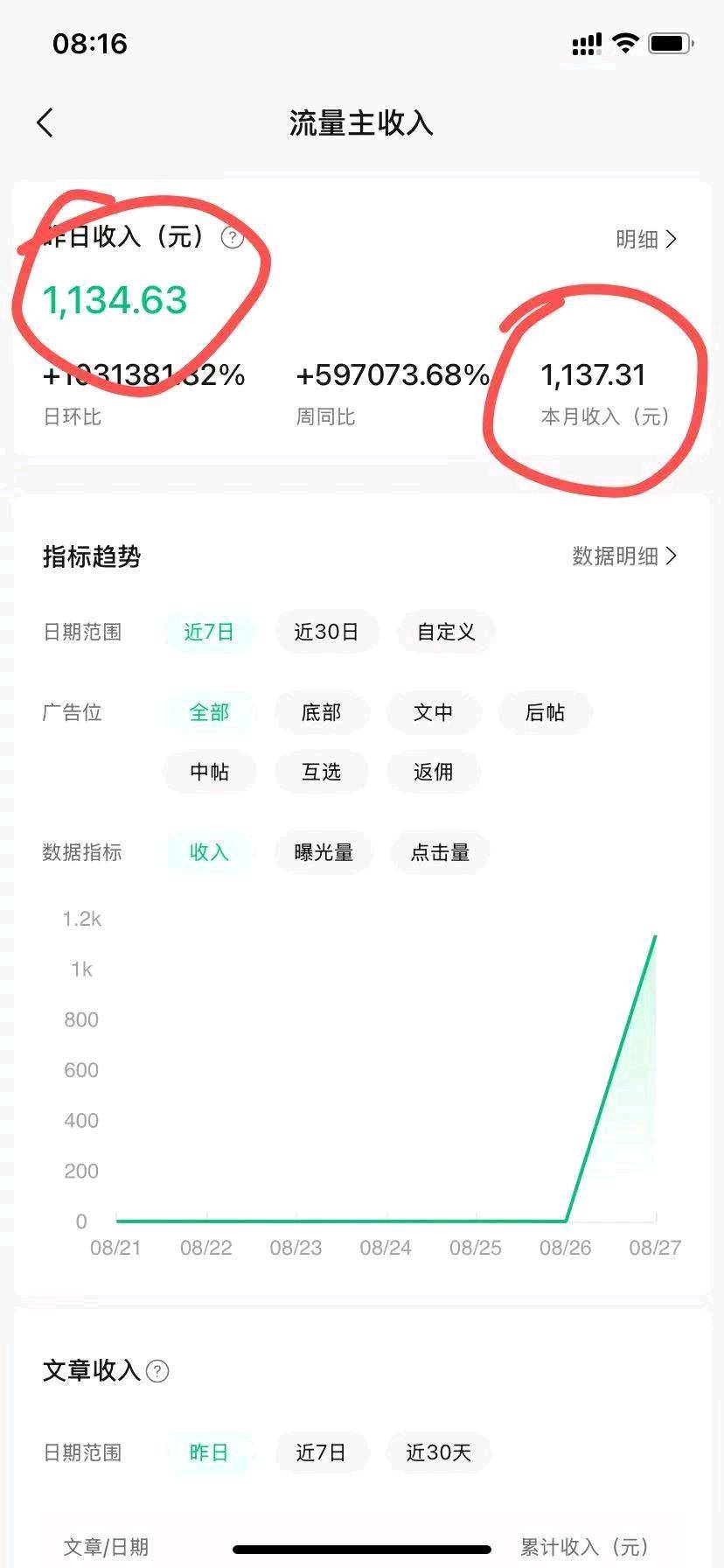This screenshot has width=724, height=1568.
Task: Open 数据明细 data details
Action: (624, 556)
